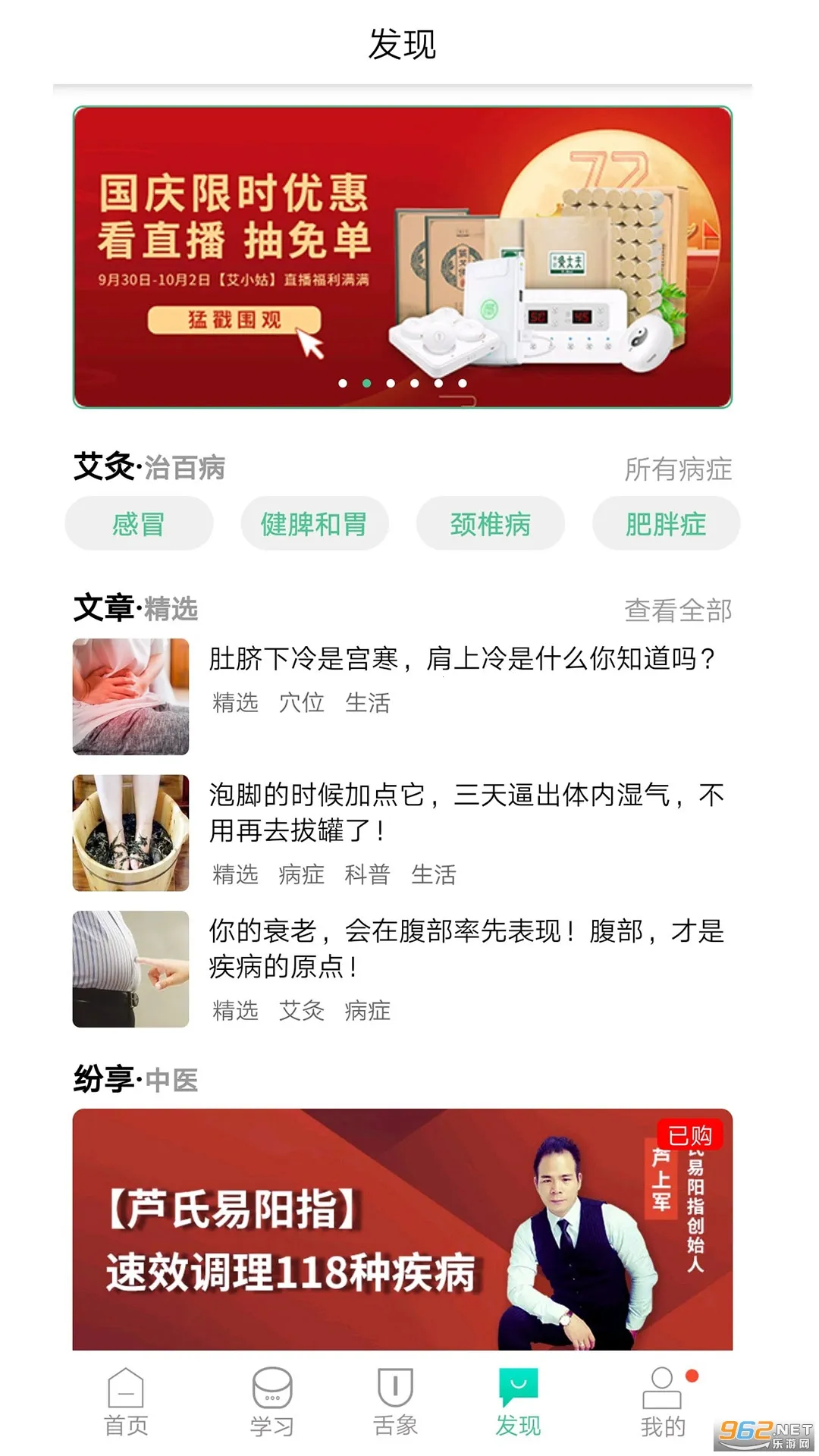Open the 泡脚的时候加点它 article
Viewport: 819px width, 1456px height.
pyautogui.click(x=466, y=812)
